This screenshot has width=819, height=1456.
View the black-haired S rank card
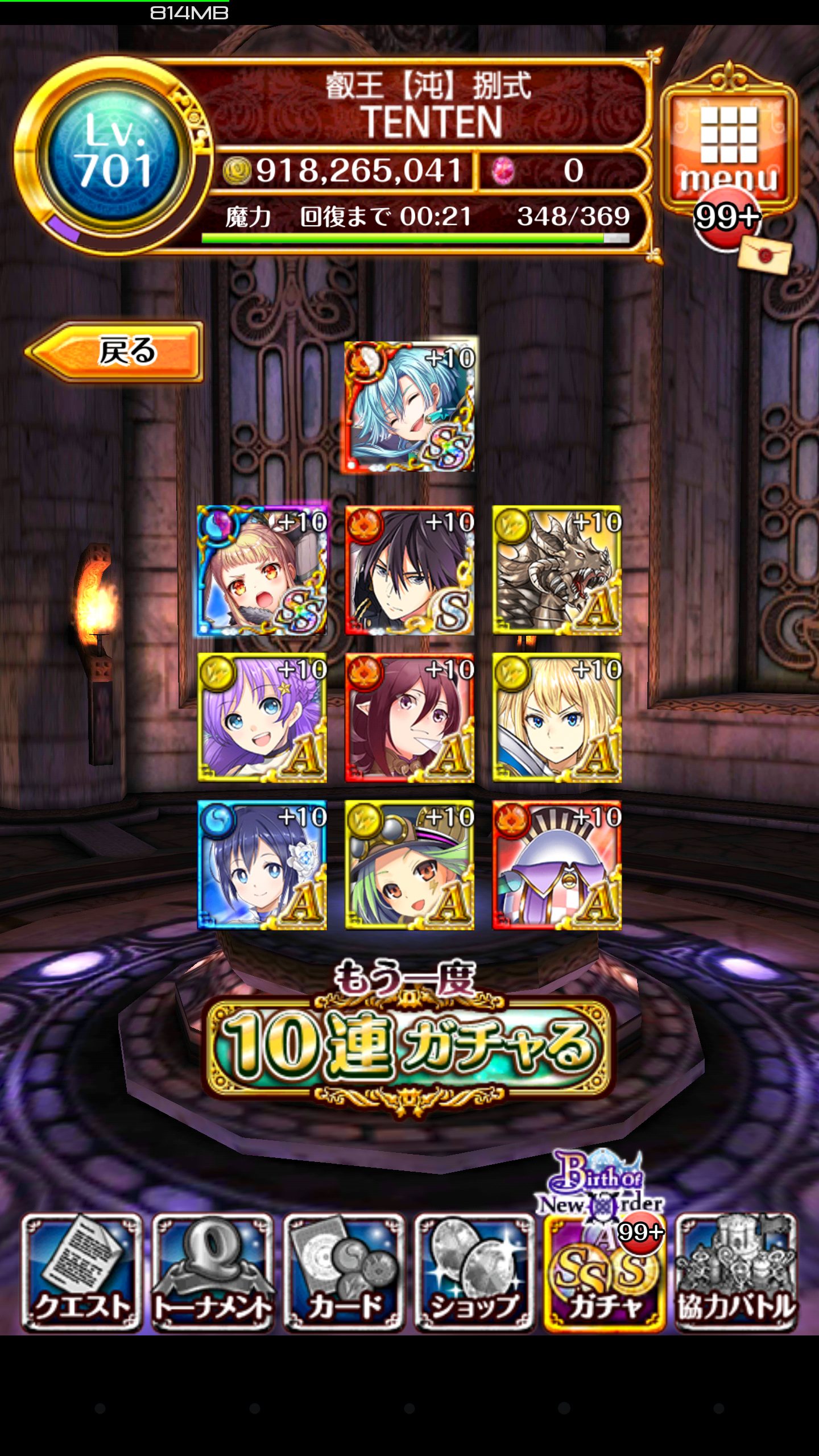pos(409,570)
